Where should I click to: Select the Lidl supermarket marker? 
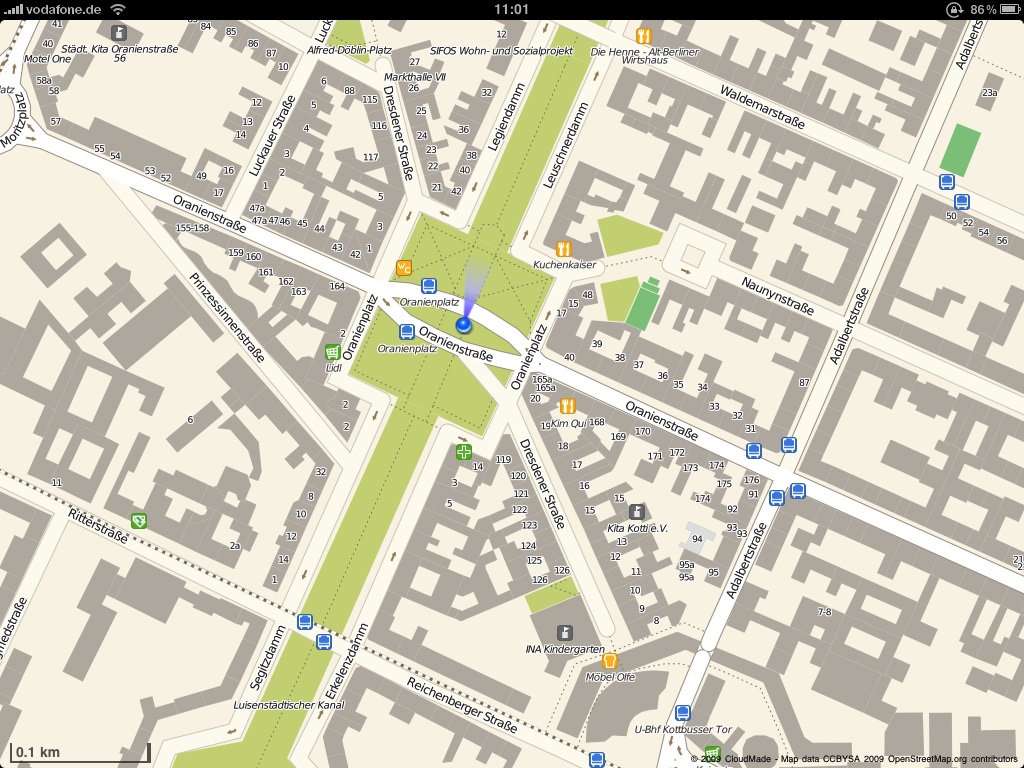(332, 352)
